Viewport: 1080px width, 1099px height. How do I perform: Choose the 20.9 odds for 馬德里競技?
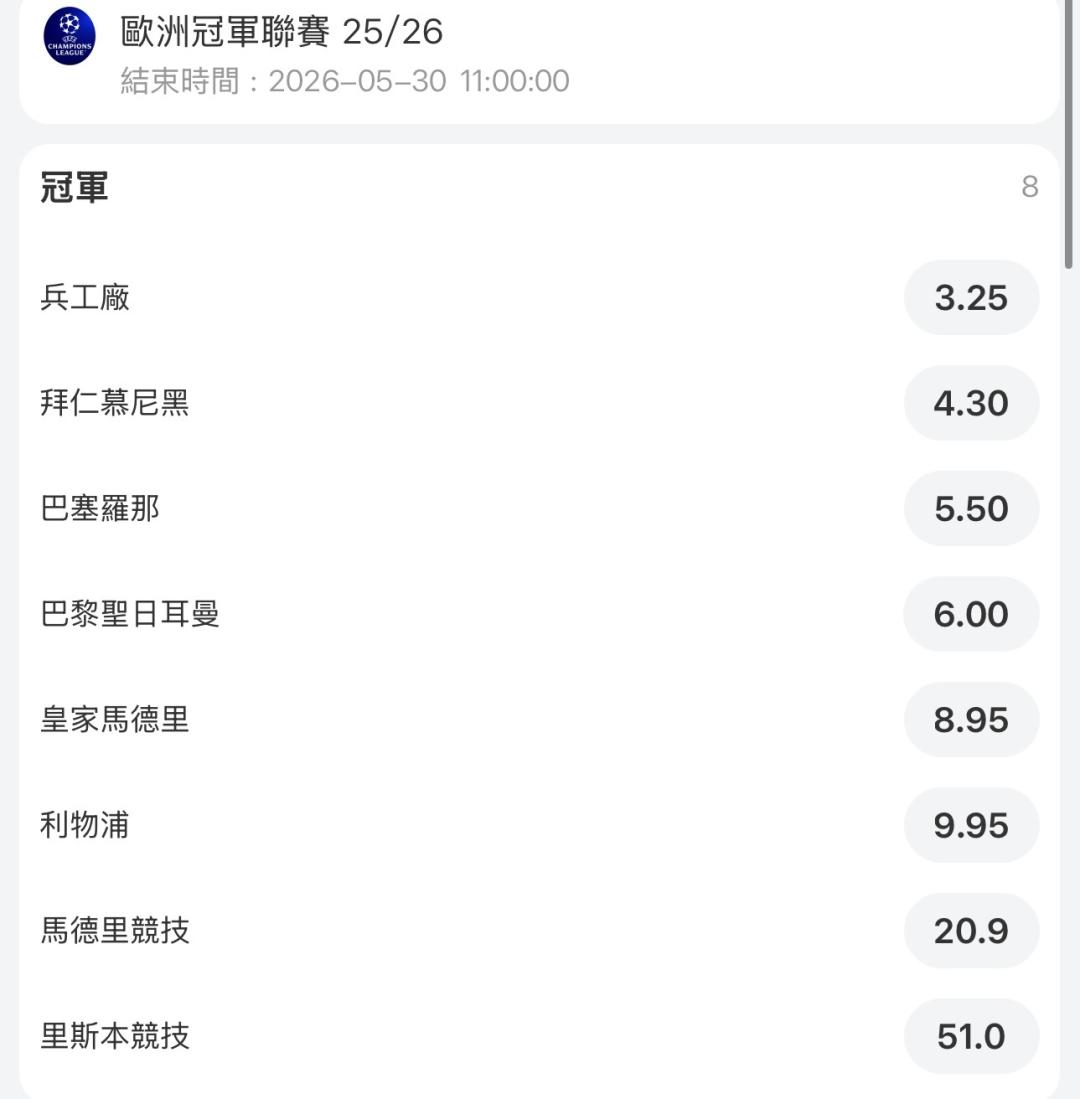[971, 931]
